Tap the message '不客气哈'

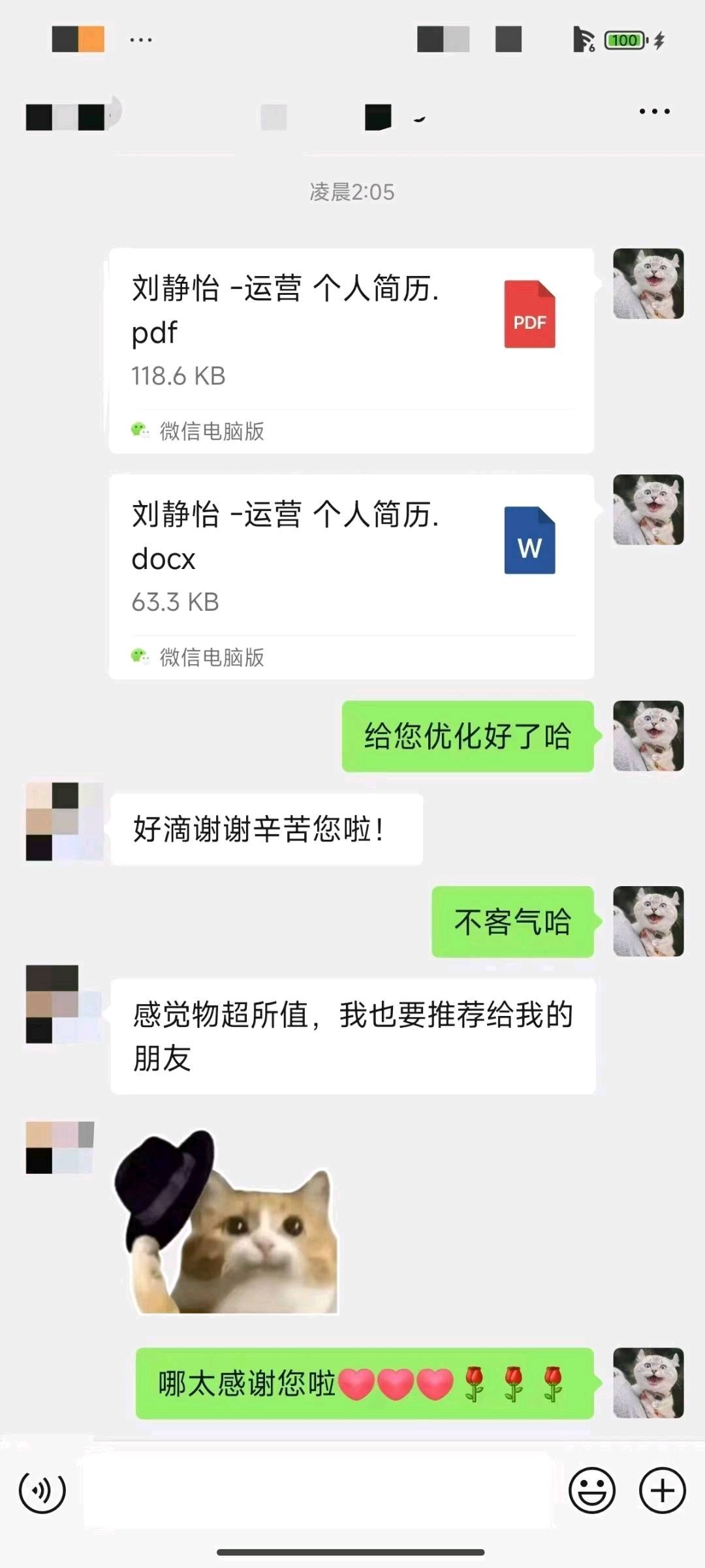[512, 921]
